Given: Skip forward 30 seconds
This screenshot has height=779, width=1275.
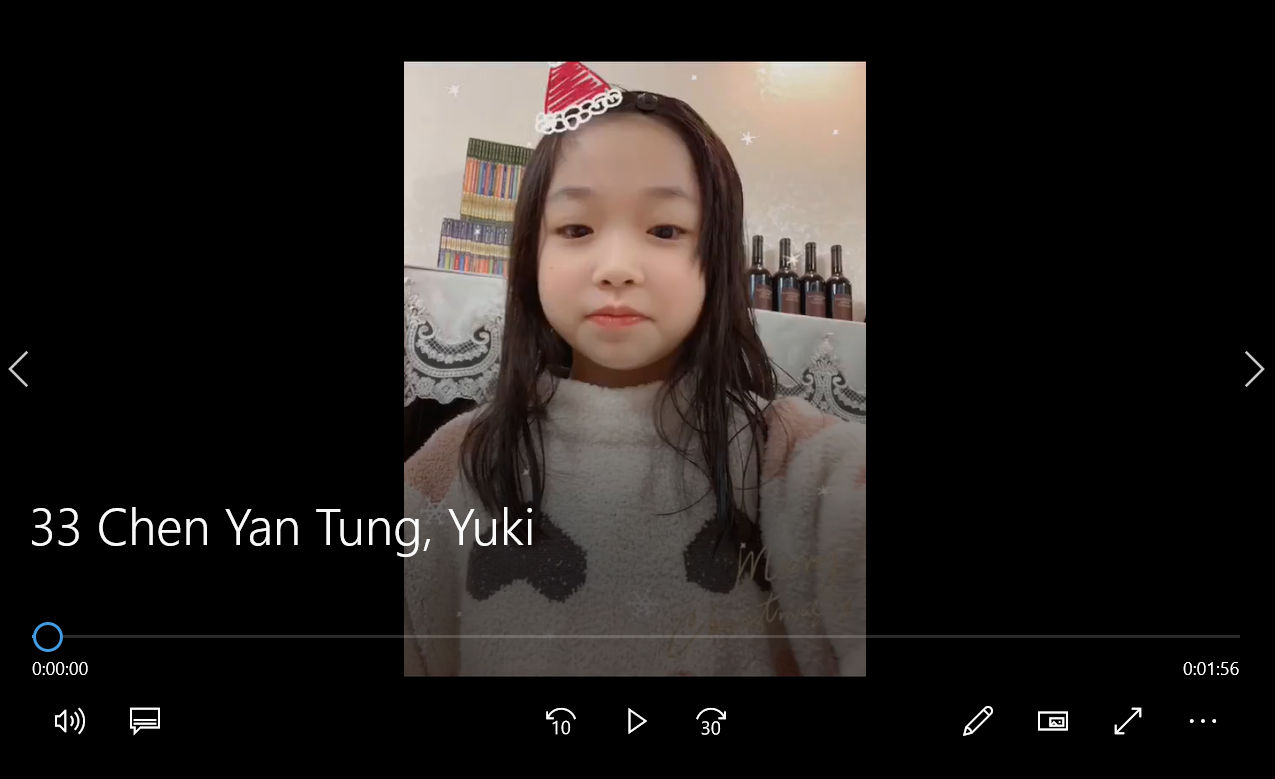Looking at the screenshot, I should click(x=711, y=721).
